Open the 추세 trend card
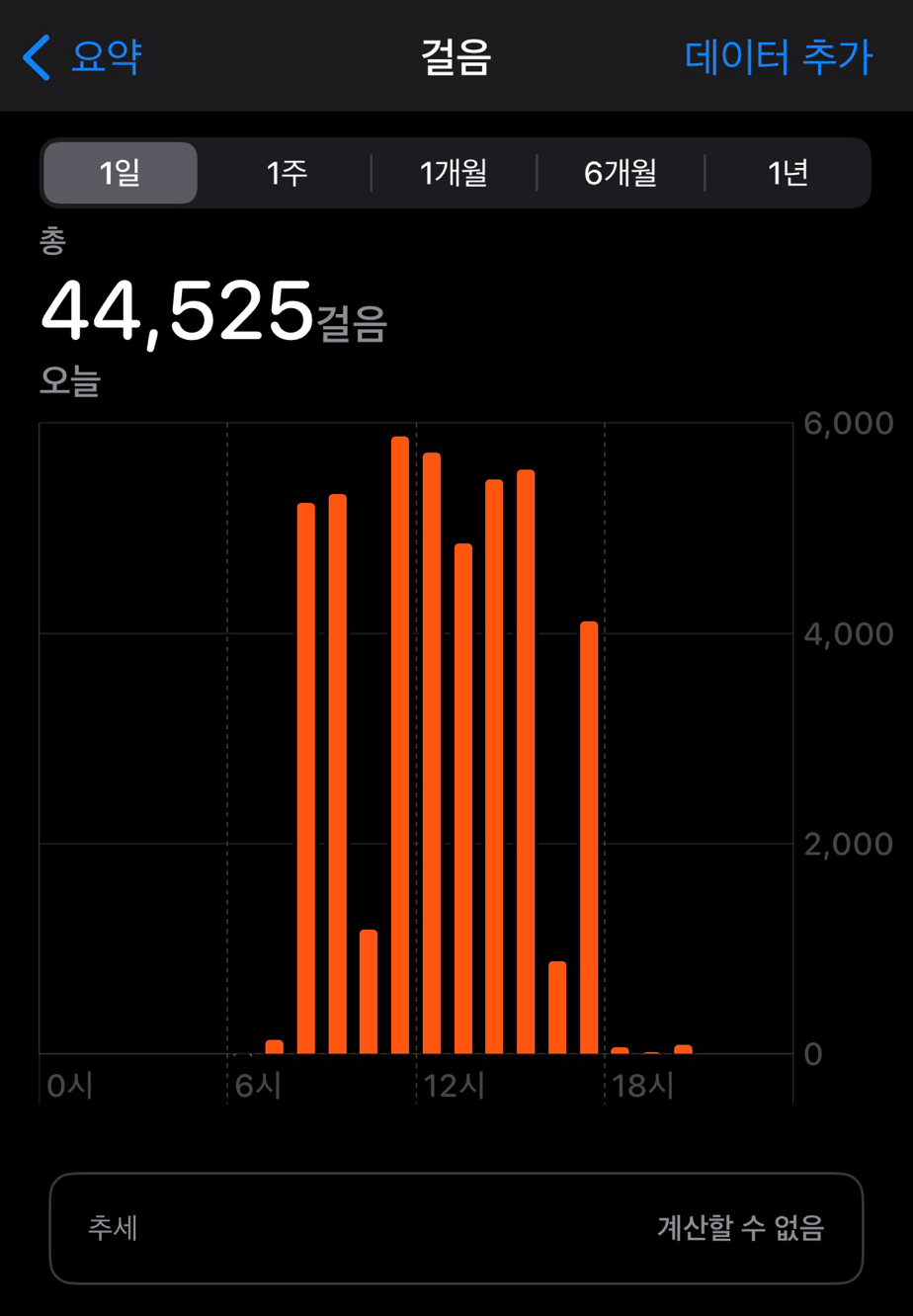Image resolution: width=913 pixels, height=1316 pixels. 456,1228
